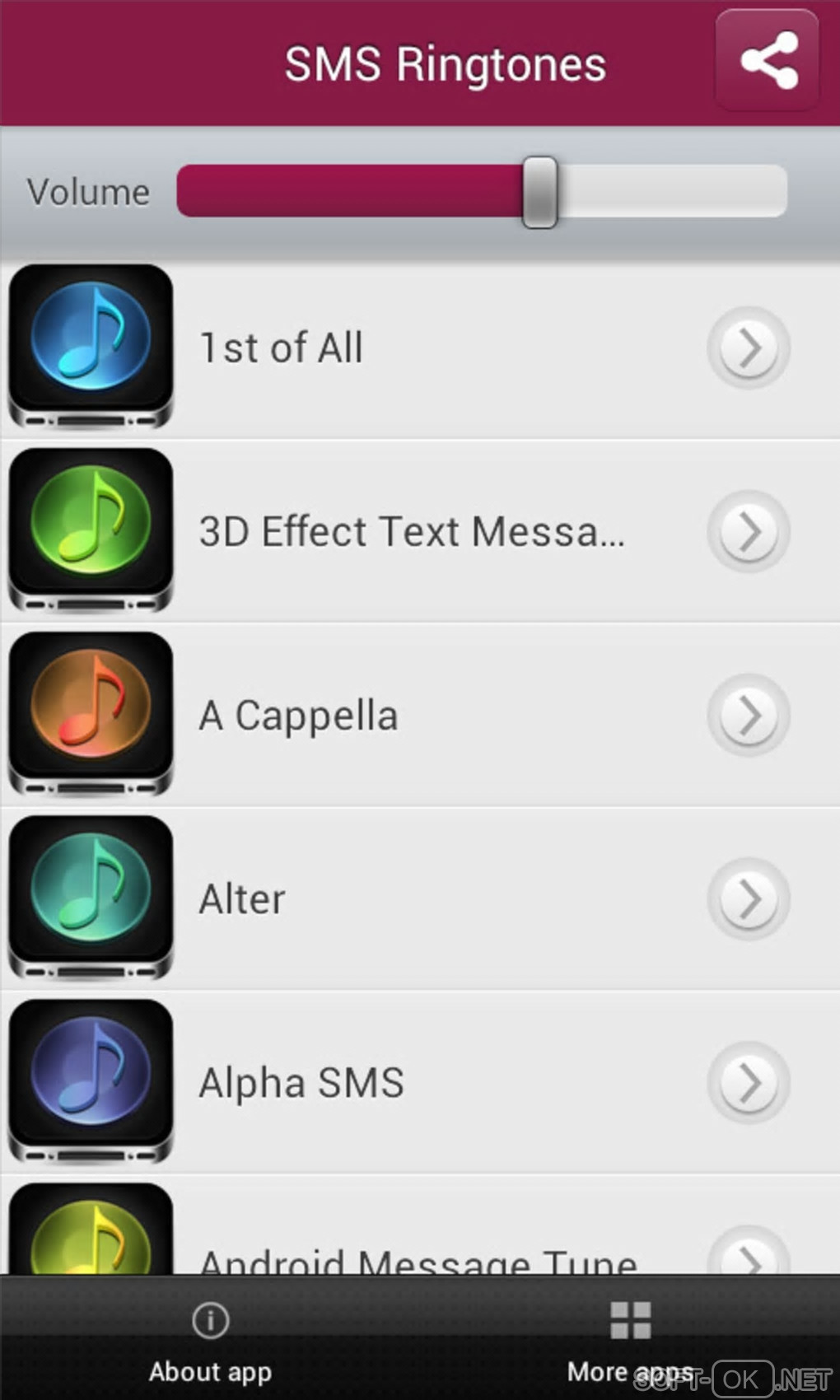Open options arrow for Alpha SMS
Viewport: 840px width, 1400px height.
click(x=748, y=1083)
